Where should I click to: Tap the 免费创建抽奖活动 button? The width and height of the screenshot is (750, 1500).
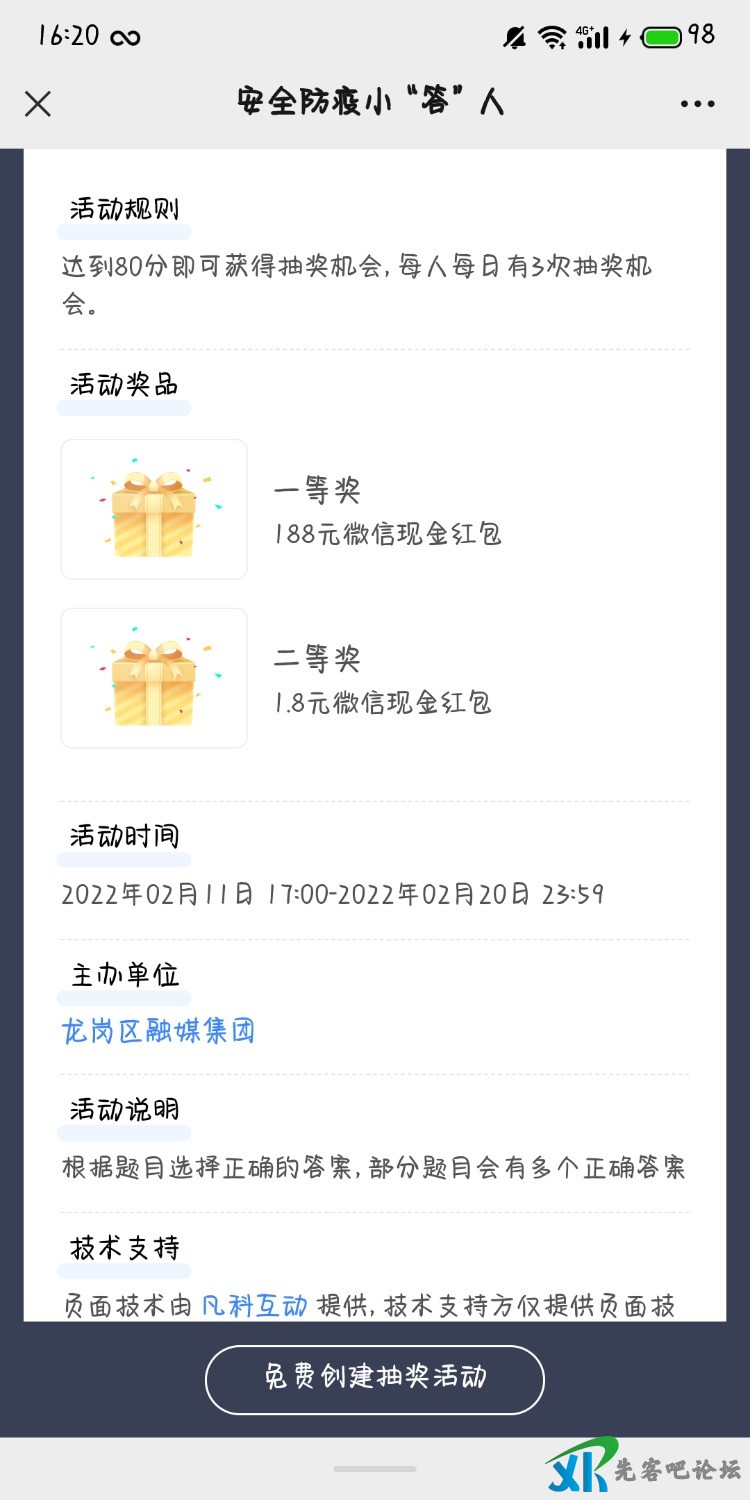point(374,1378)
